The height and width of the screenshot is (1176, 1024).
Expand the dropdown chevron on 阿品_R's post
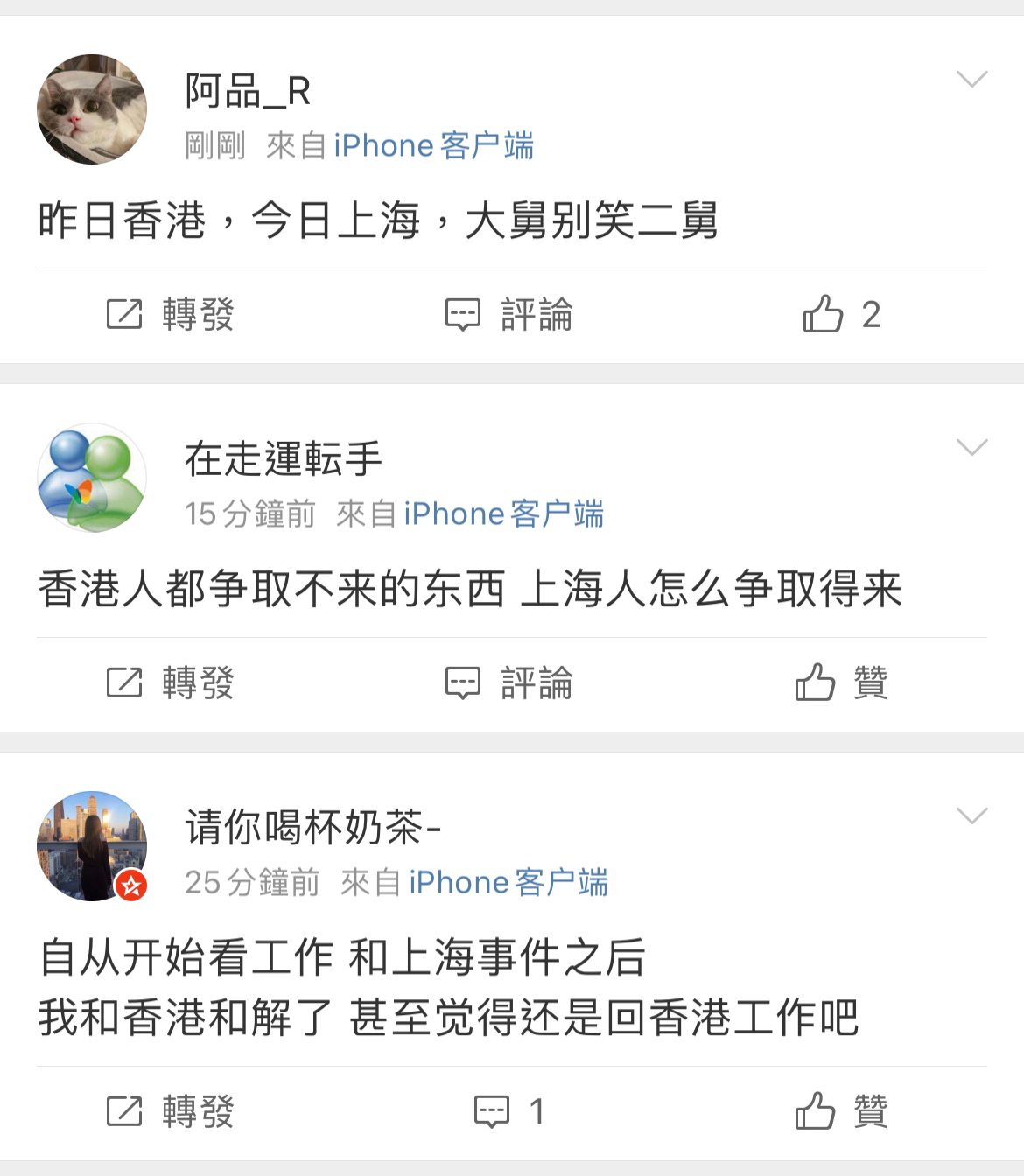[971, 80]
